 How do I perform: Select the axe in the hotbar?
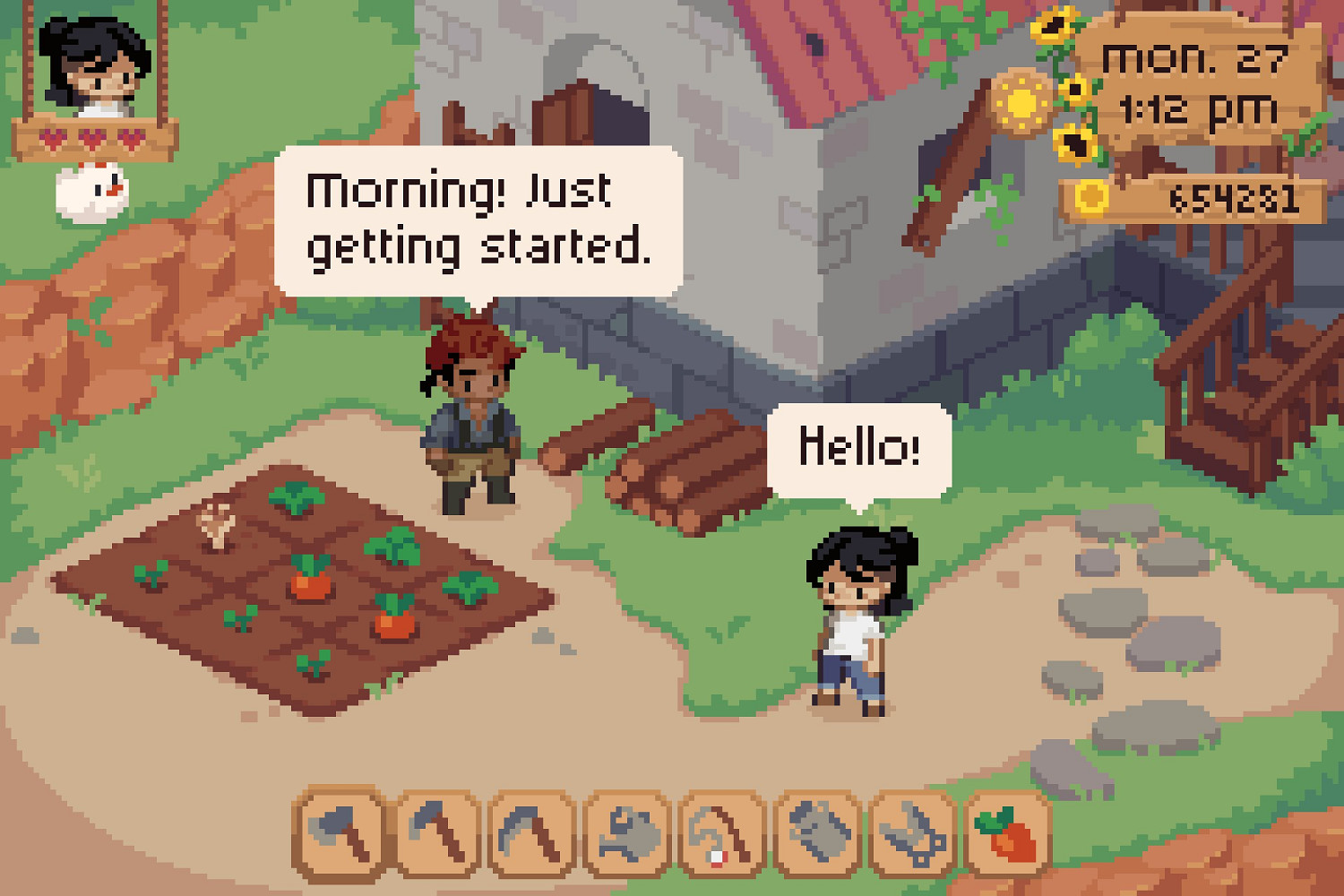pos(340,835)
